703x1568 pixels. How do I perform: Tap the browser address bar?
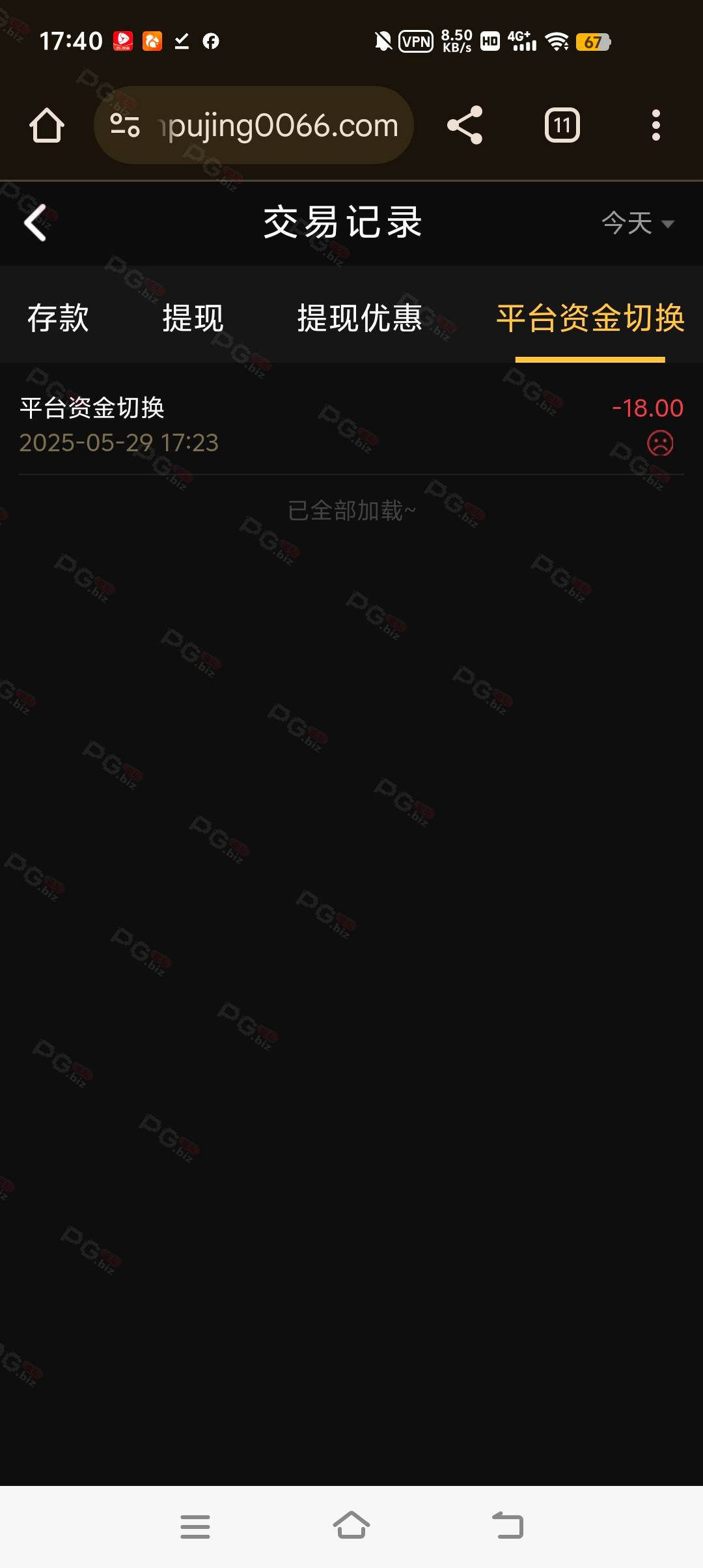(x=254, y=125)
